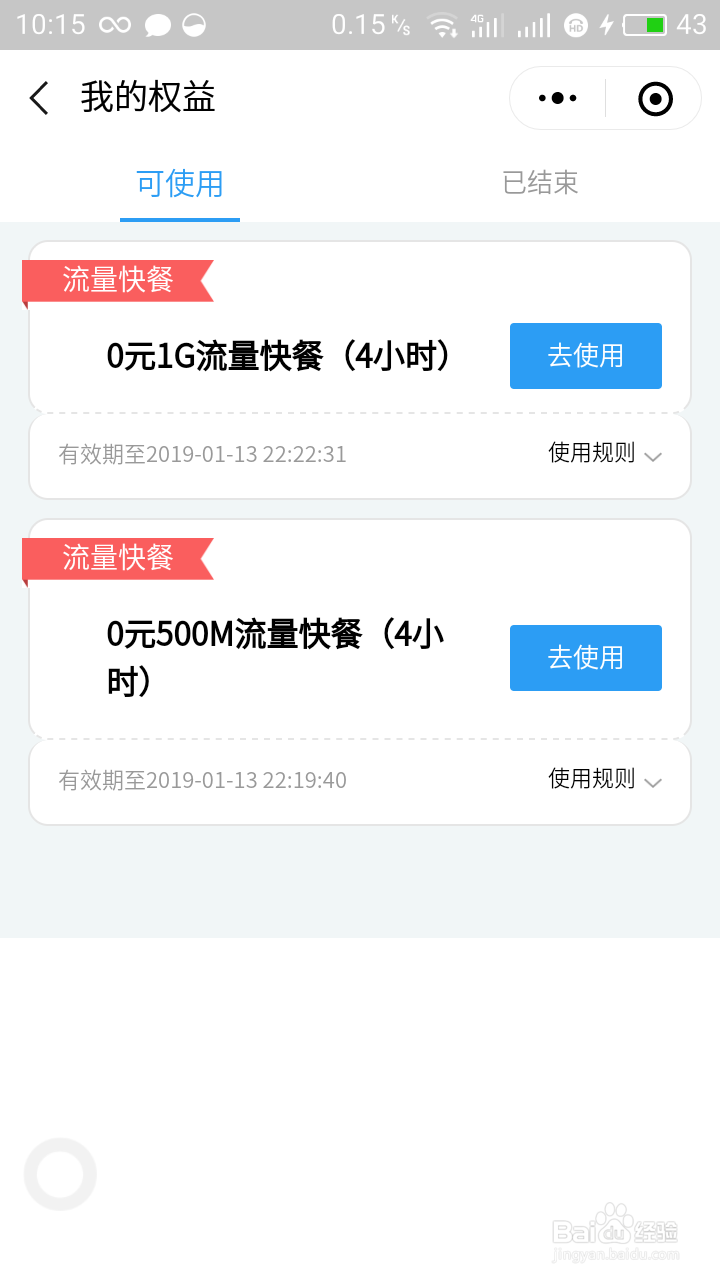Open the three-dot mini program menu
The width and height of the screenshot is (720, 1280).
(x=555, y=97)
